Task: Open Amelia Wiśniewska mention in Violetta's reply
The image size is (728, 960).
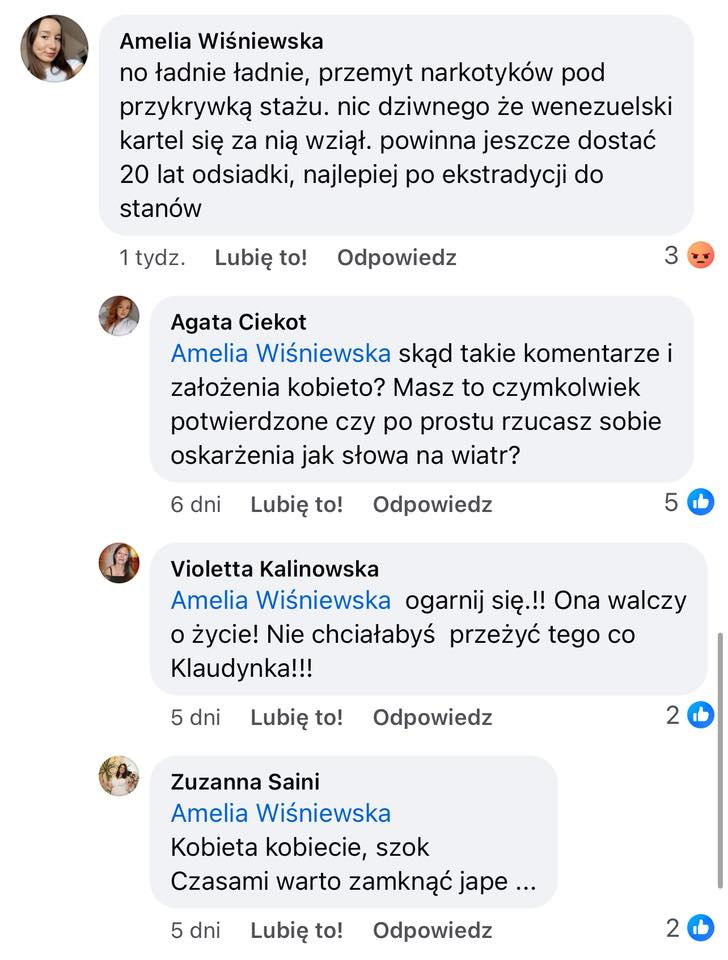Action: pos(280,600)
